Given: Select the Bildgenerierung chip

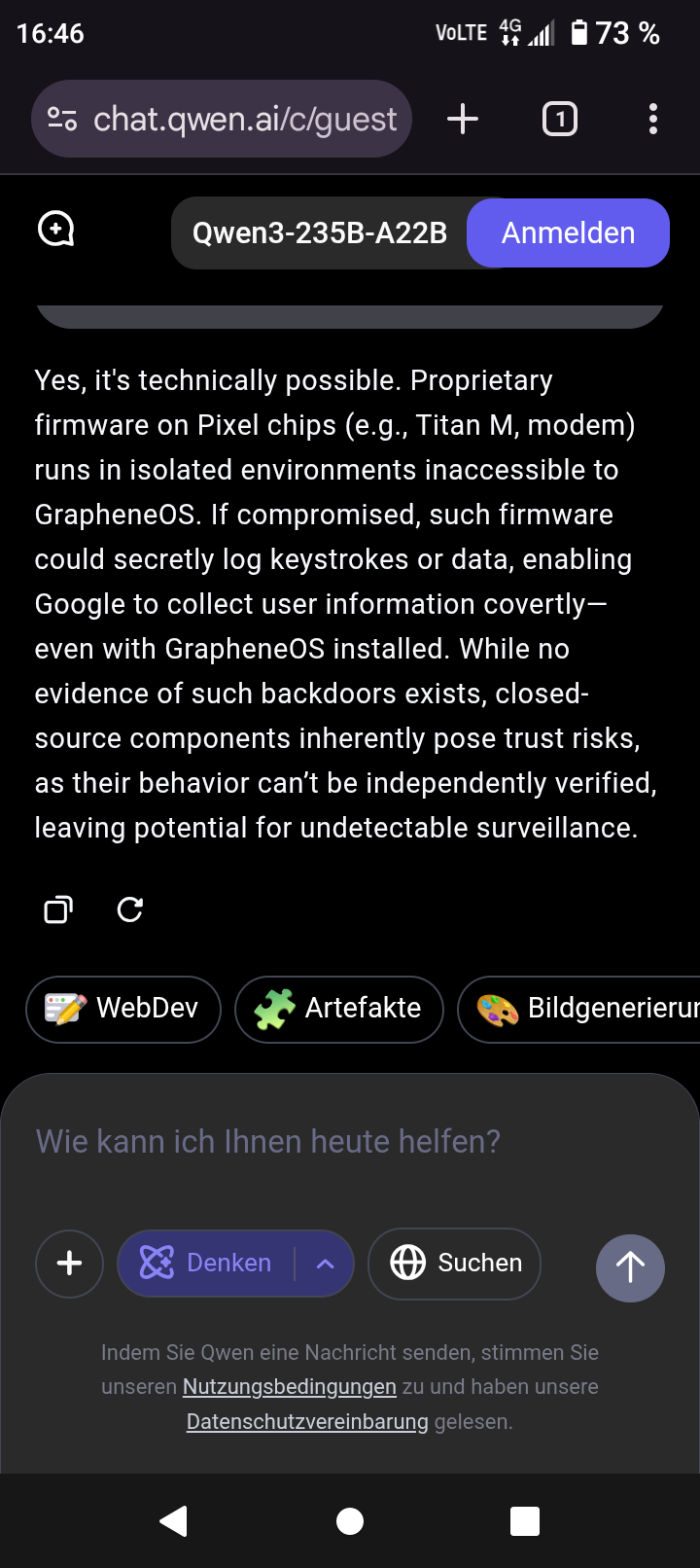Looking at the screenshot, I should click(x=579, y=1009).
